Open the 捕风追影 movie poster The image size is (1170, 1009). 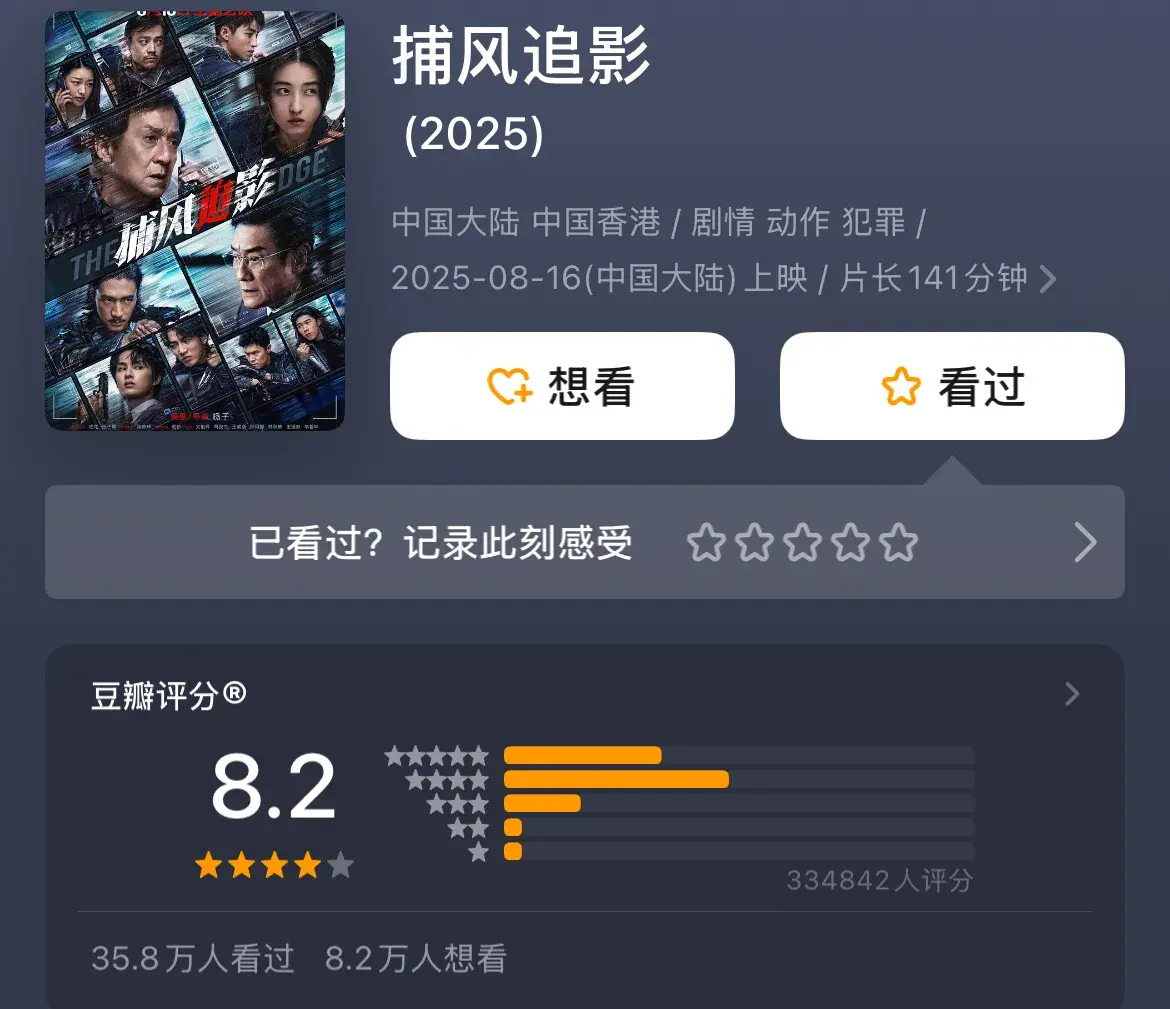point(195,221)
